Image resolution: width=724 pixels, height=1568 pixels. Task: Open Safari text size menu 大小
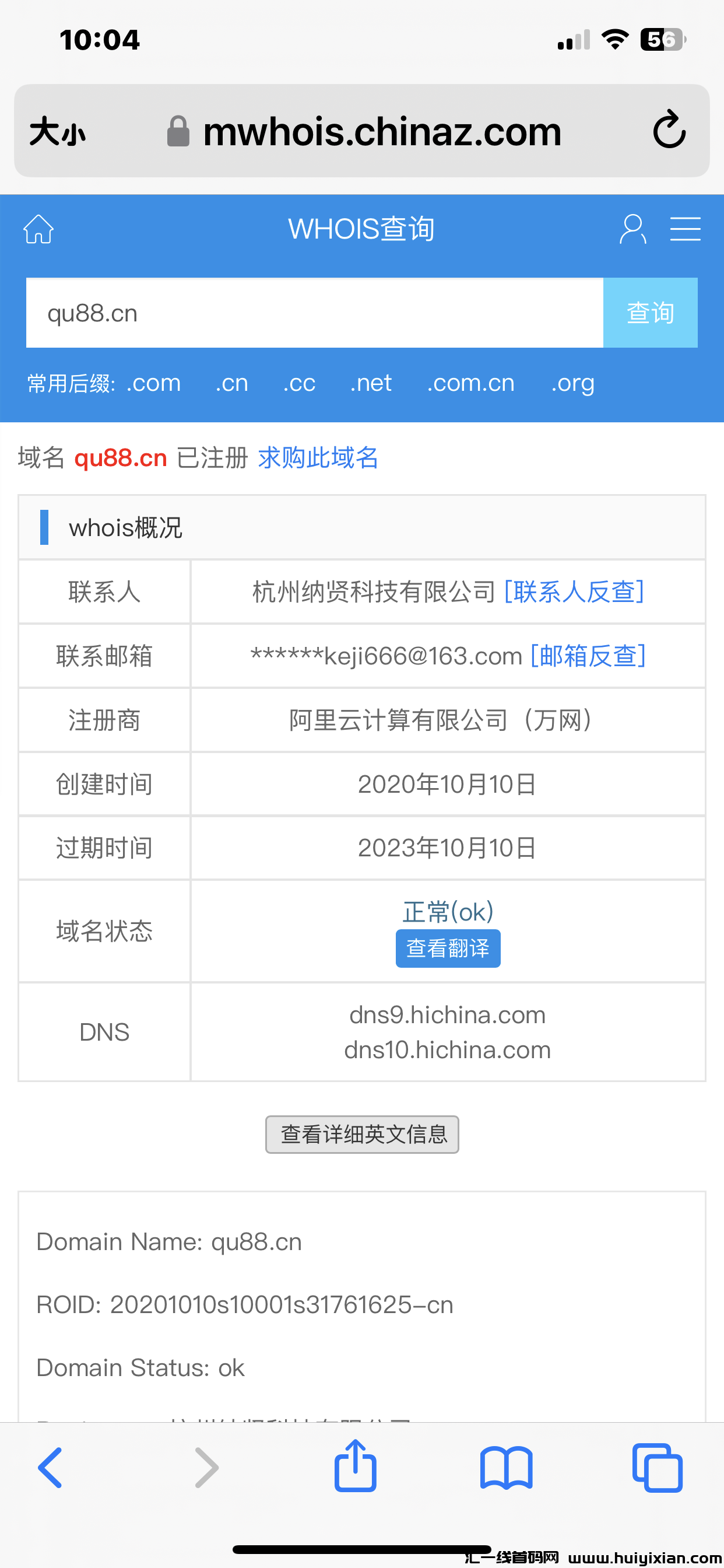pos(57,131)
